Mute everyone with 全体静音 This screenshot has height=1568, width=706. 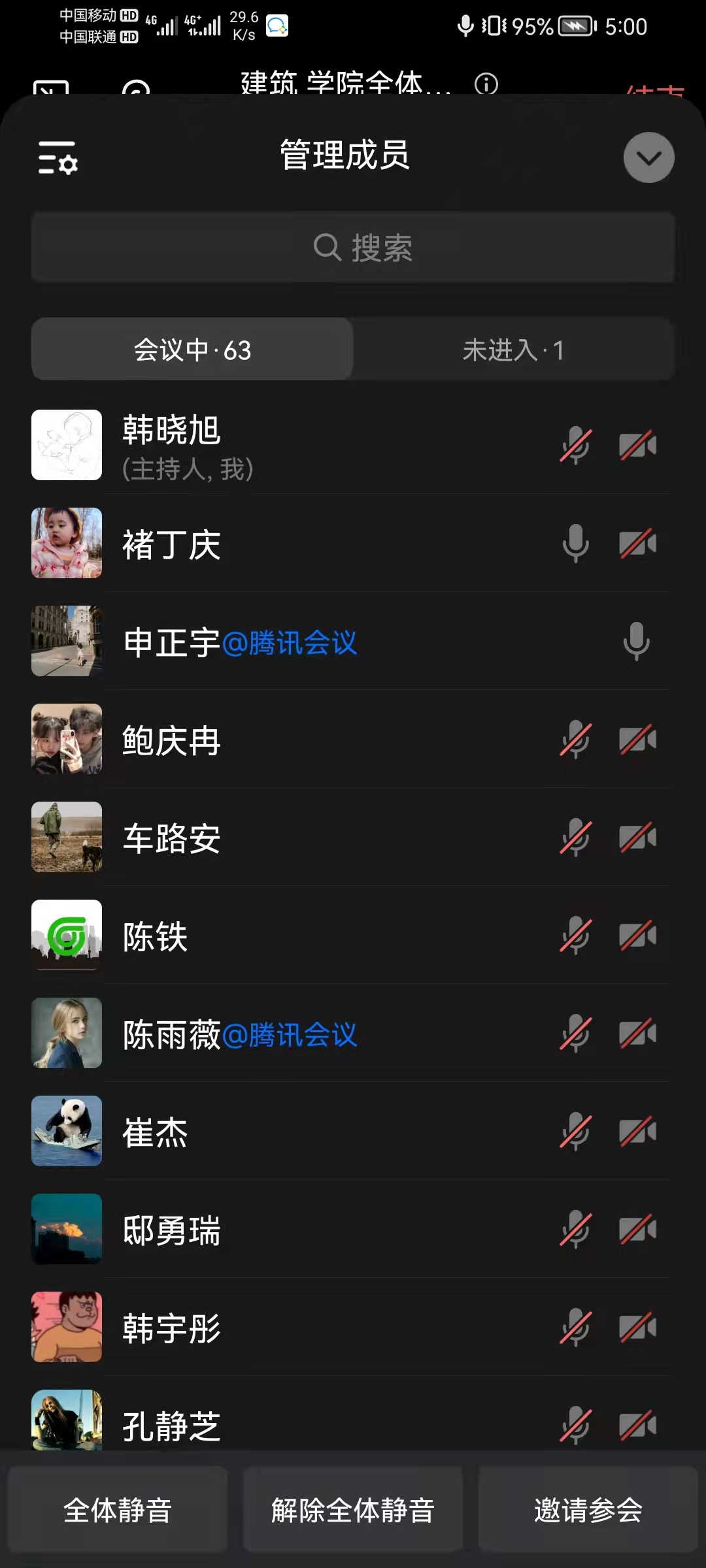pos(118,1510)
